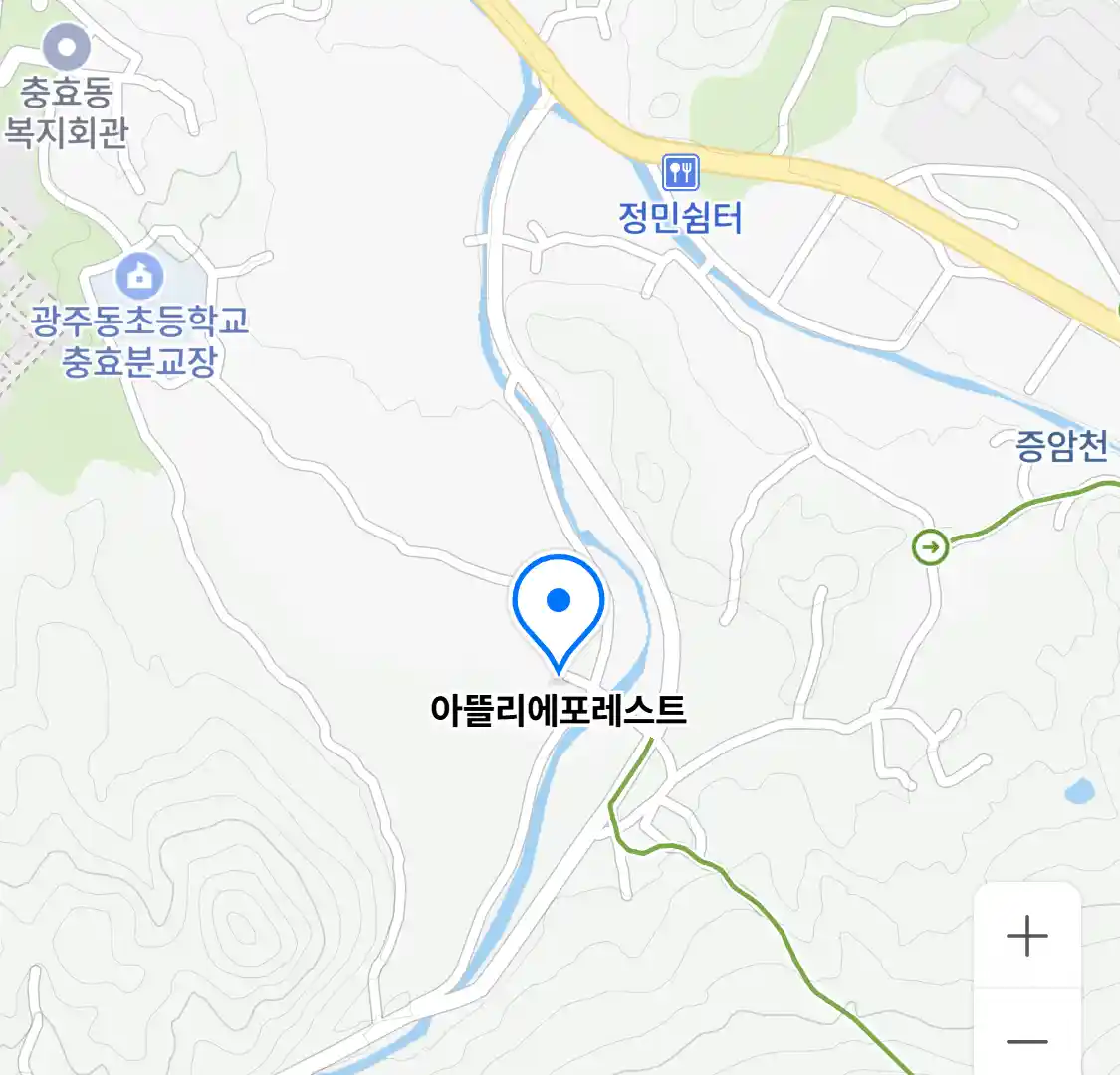This screenshot has width=1120, height=1075.
Task: Zoom out of the map
Action: (x=1026, y=1040)
